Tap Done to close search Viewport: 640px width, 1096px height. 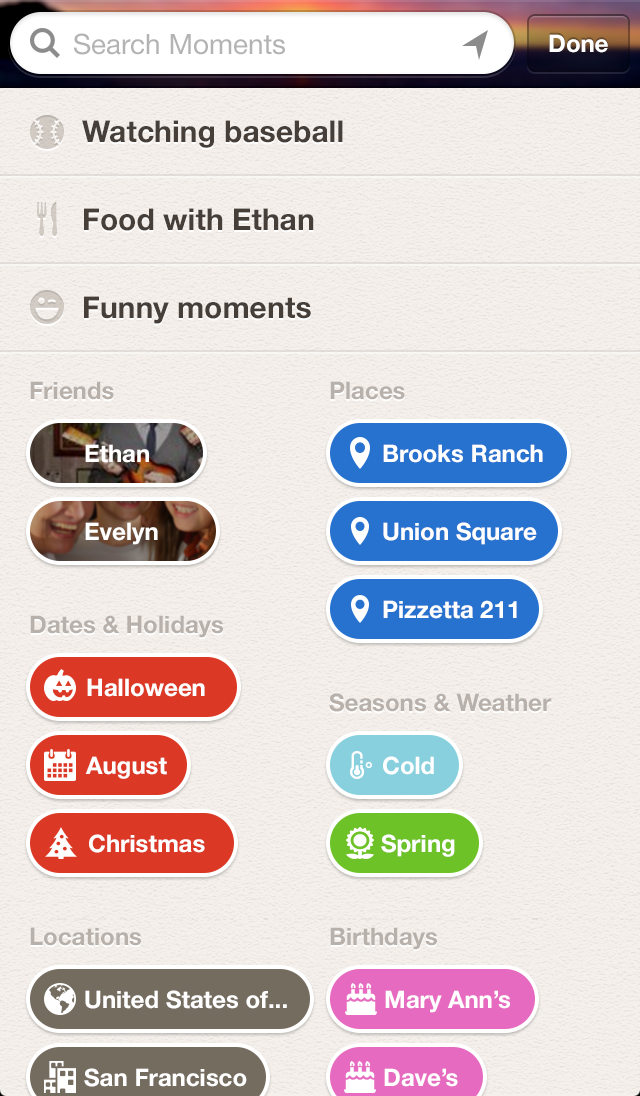pos(578,44)
